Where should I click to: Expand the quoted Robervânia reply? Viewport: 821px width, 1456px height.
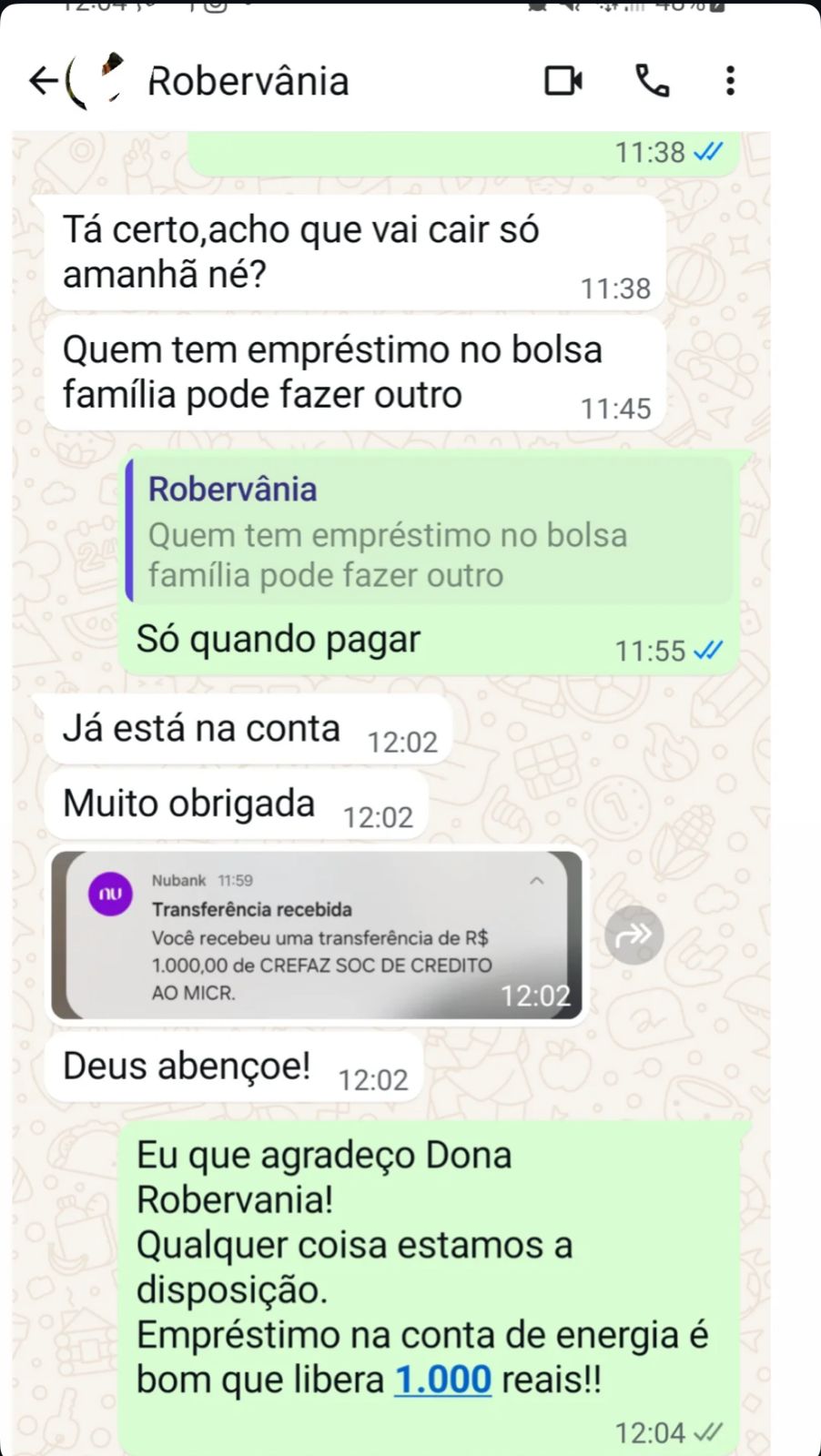428,531
